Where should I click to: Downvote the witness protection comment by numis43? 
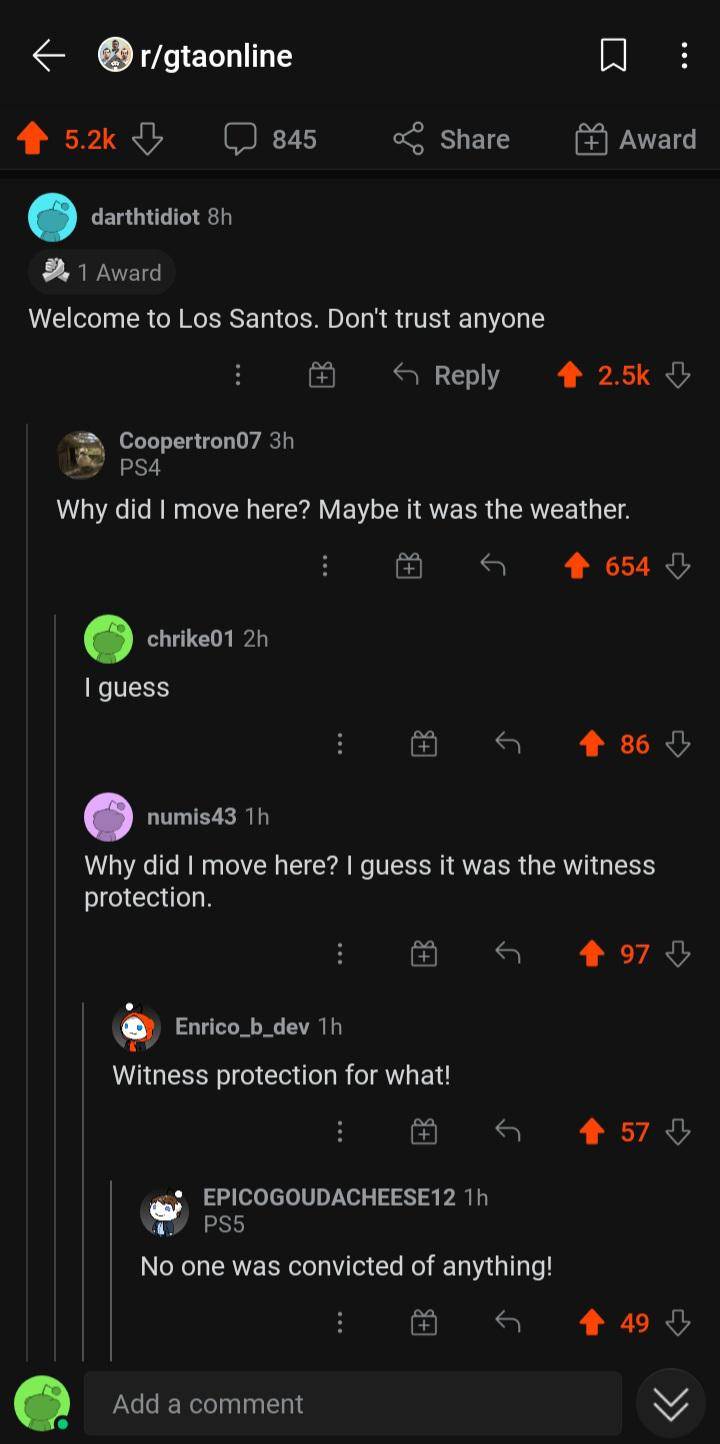679,953
